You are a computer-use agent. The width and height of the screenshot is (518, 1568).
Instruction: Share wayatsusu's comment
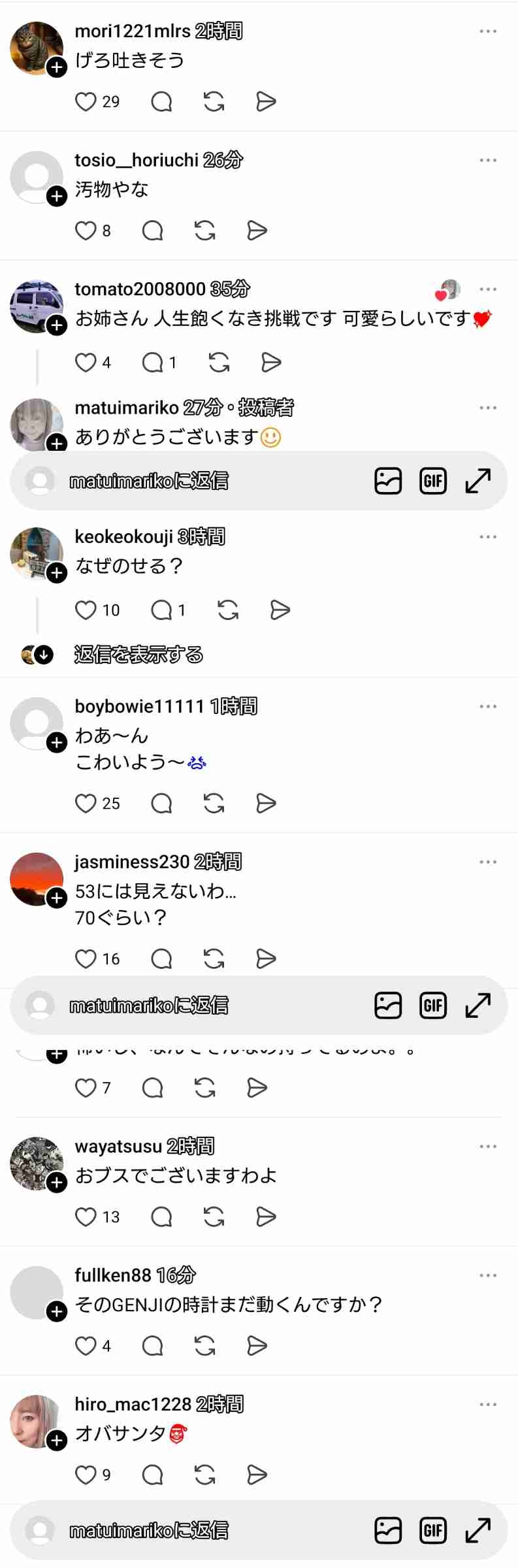click(266, 1217)
